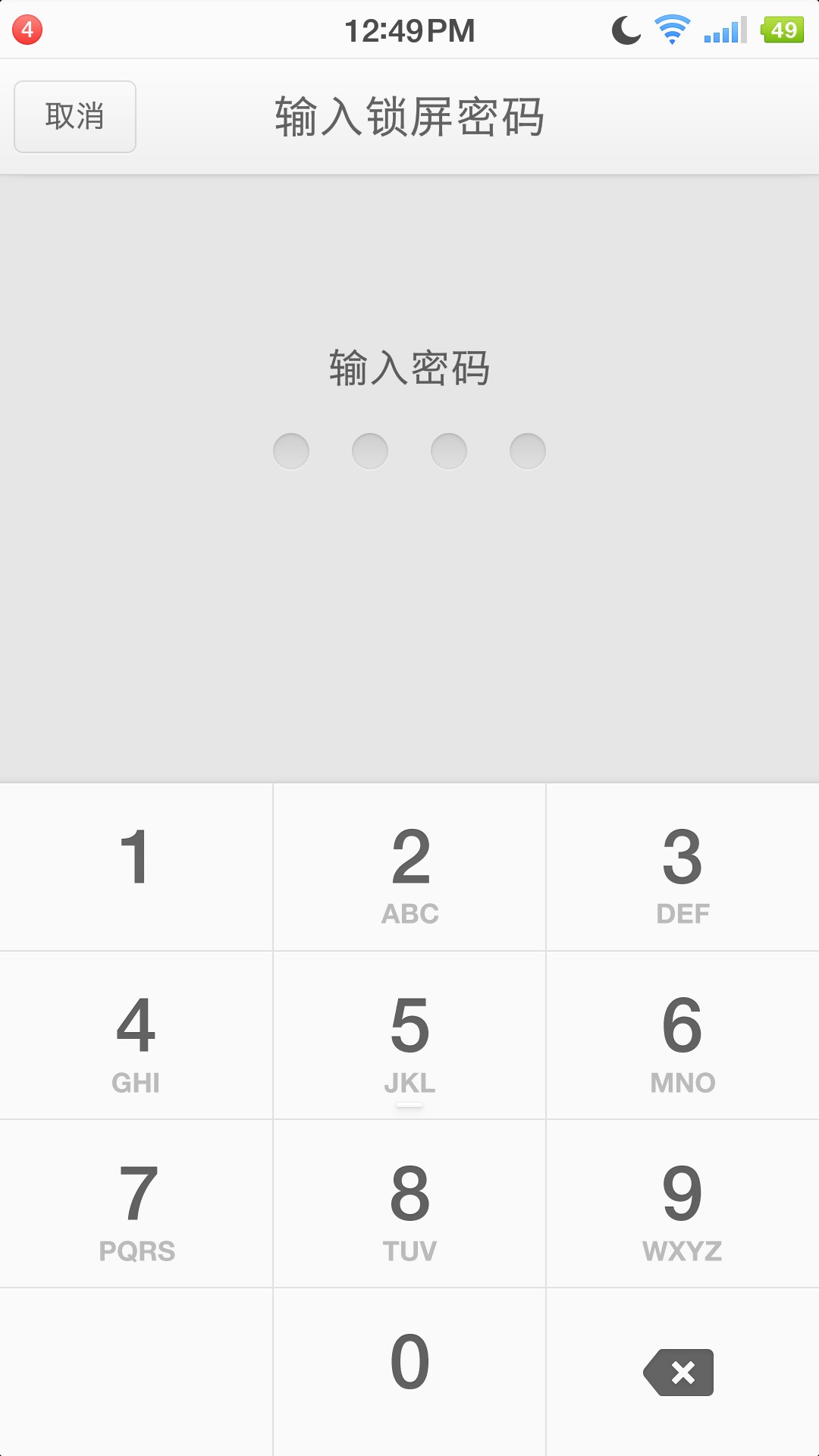Tap the 2 ABC key
Image resolution: width=819 pixels, height=1456 pixels.
coord(409,868)
